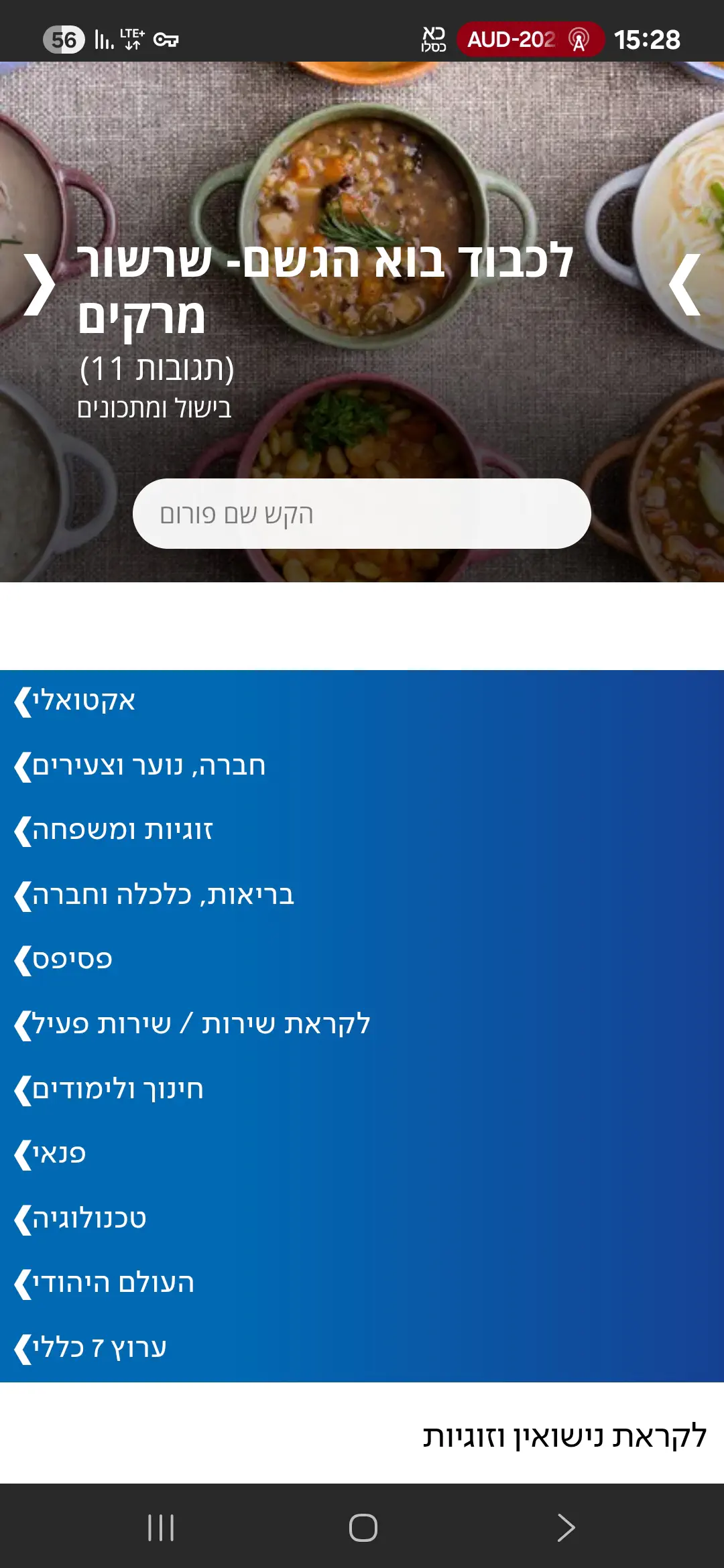The image size is (724, 1568).
Task: Open the soup thread לכבוד בוא הגשם
Action: coord(324,288)
